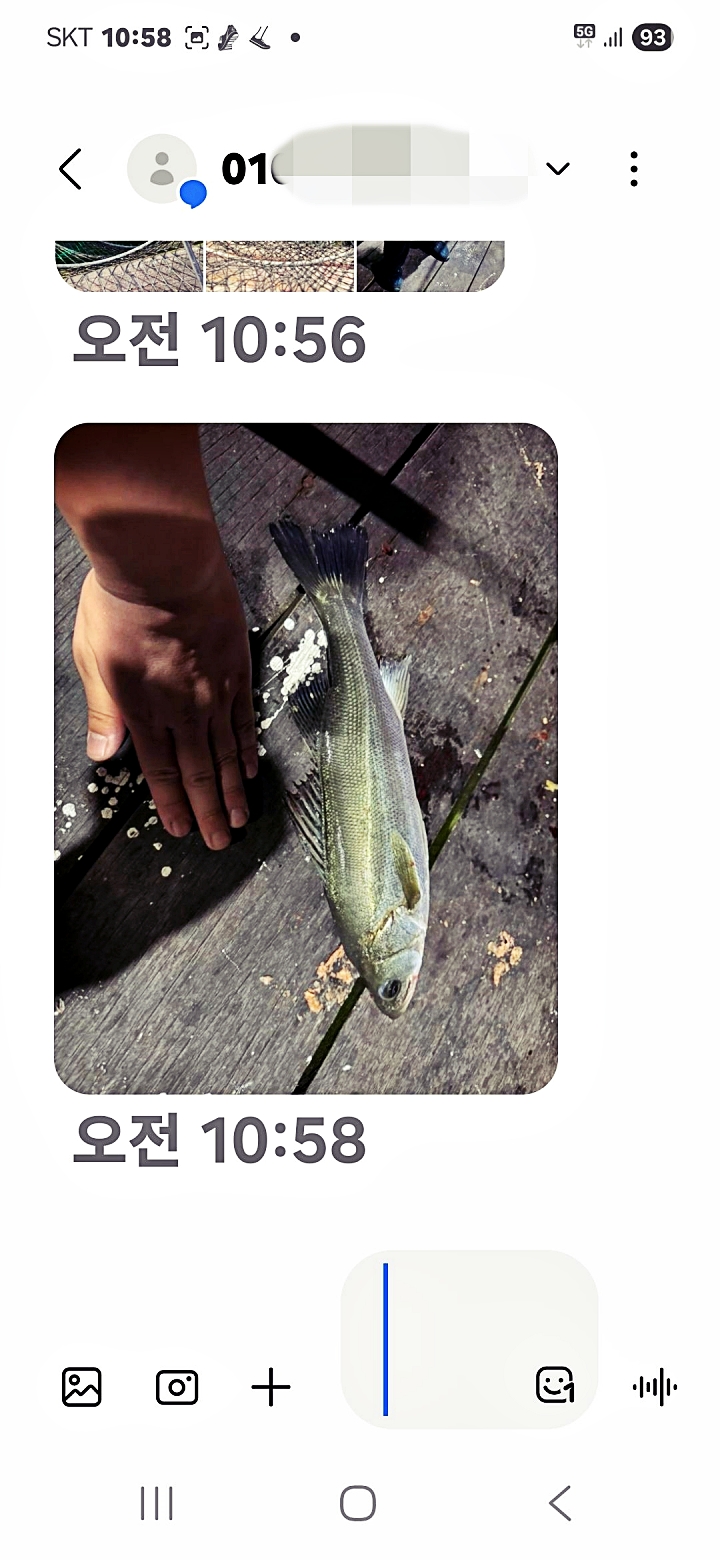720x1560 pixels.
Task: Focus the message text field
Action: (450, 1340)
